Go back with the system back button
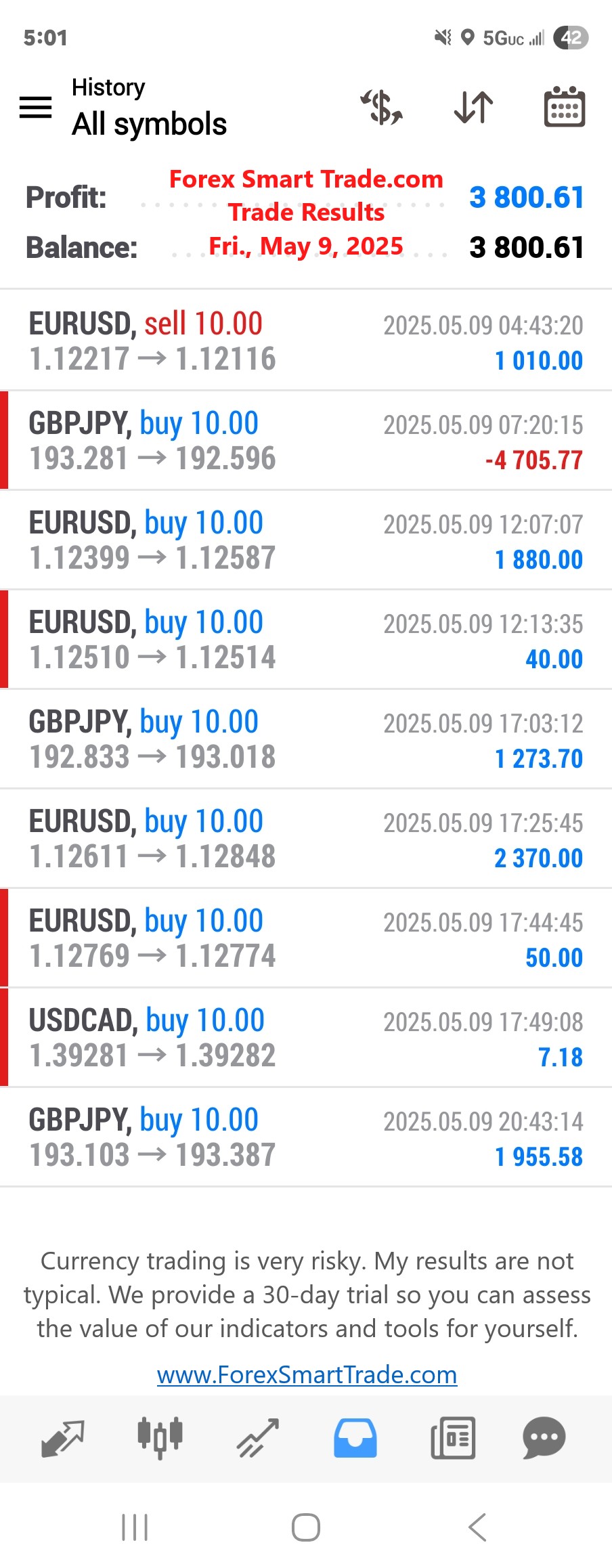 point(477,1527)
